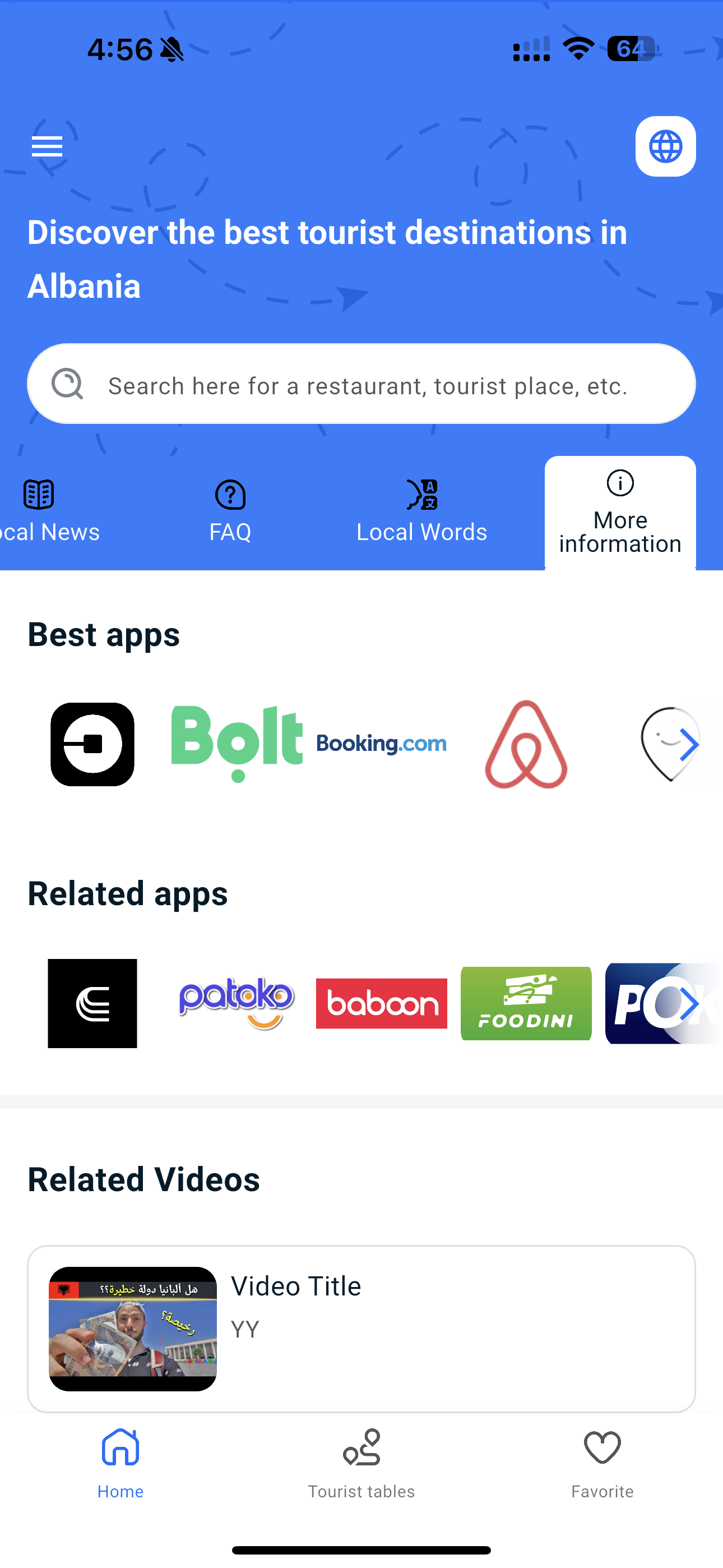Viewport: 723px width, 1568px height.
Task: Open the black logo app in Related apps
Action: [92, 1003]
